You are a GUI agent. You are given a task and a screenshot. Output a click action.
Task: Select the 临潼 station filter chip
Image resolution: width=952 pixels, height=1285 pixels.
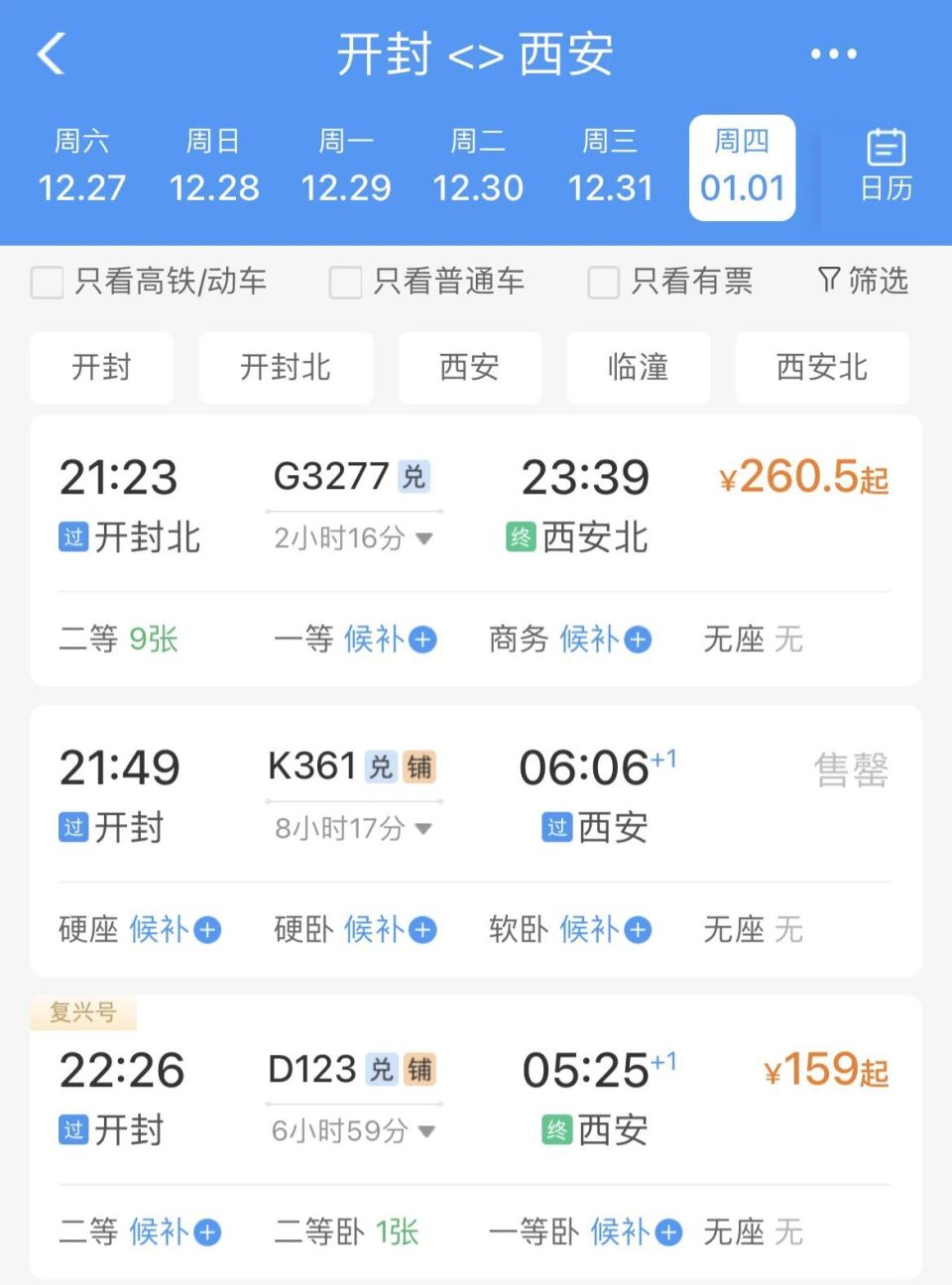[639, 368]
